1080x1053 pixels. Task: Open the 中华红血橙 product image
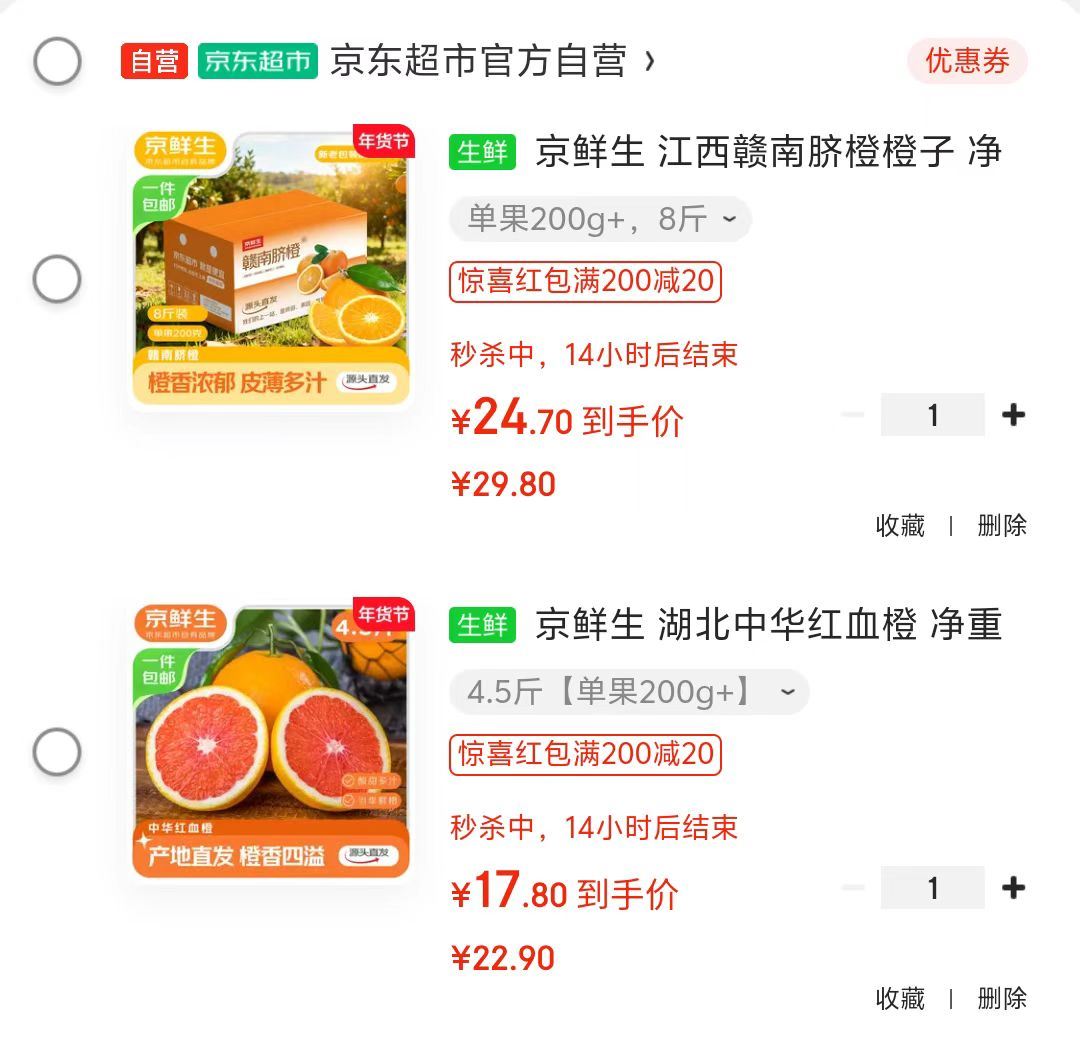point(271,742)
